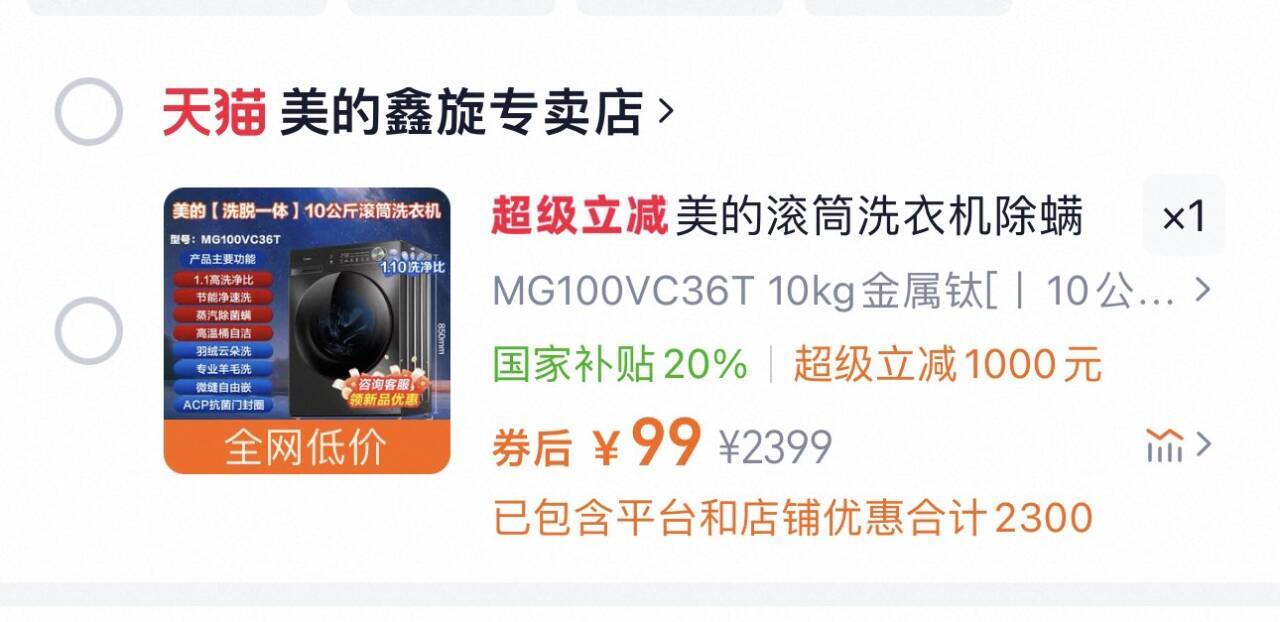Select all items from 美的鑫旋专卖店
The width and height of the screenshot is (1280, 622).
88,111
